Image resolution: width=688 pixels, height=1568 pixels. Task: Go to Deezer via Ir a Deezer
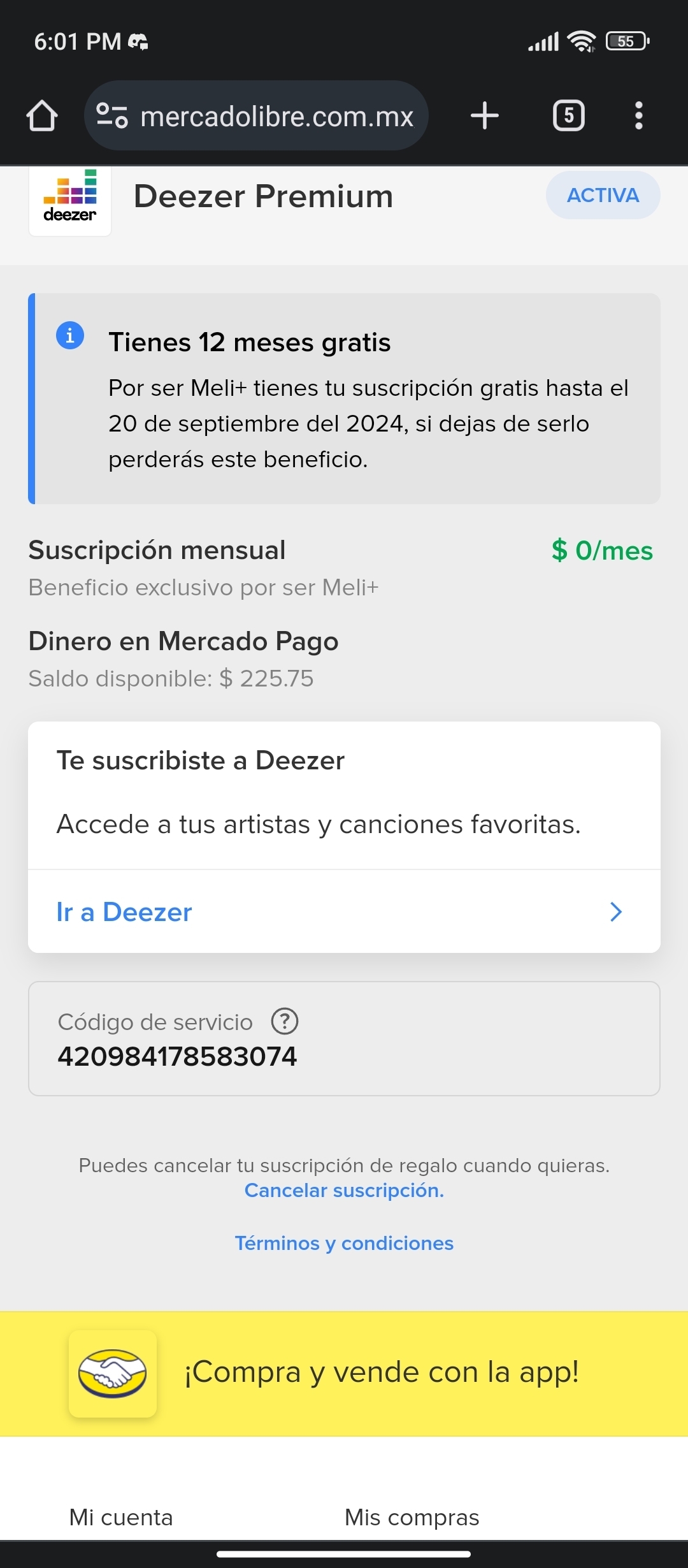coord(344,912)
